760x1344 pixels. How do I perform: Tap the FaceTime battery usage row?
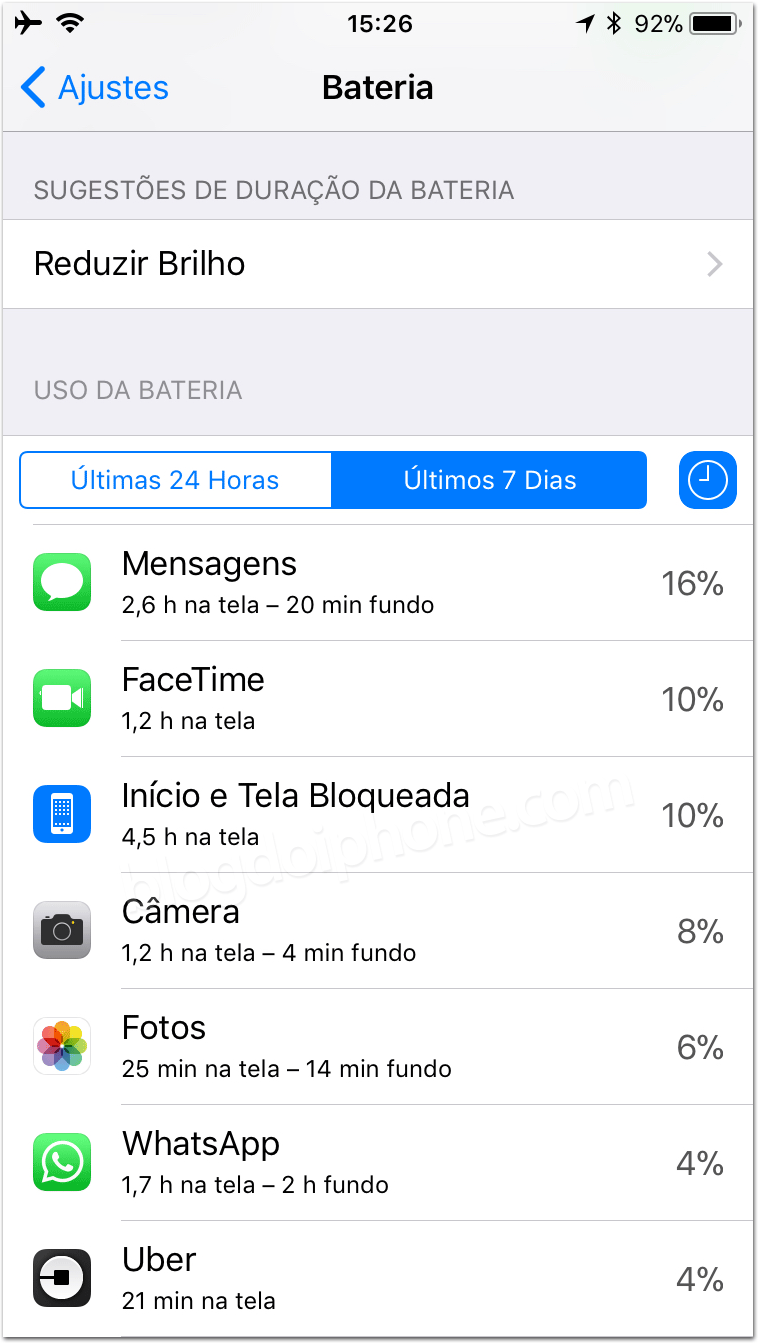coord(378,698)
